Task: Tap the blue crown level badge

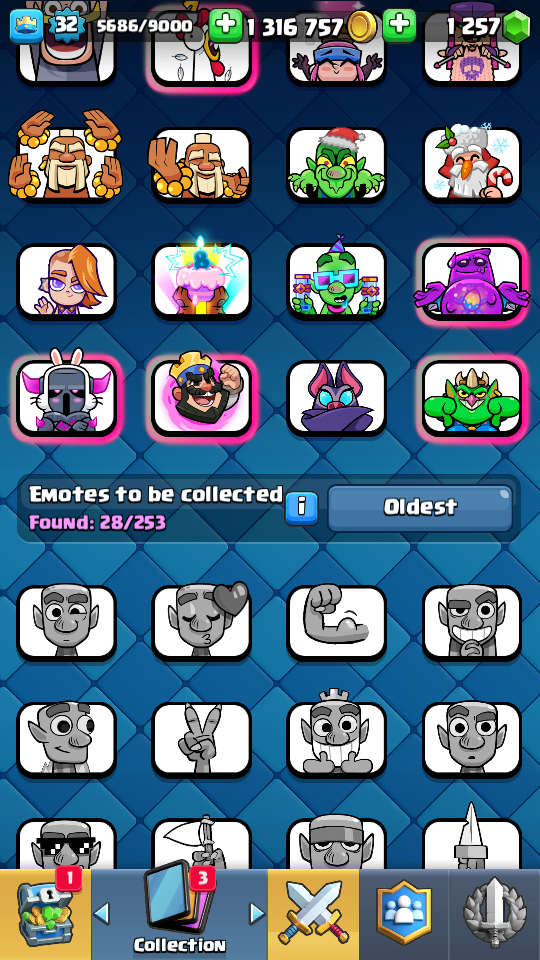Action: (27, 26)
